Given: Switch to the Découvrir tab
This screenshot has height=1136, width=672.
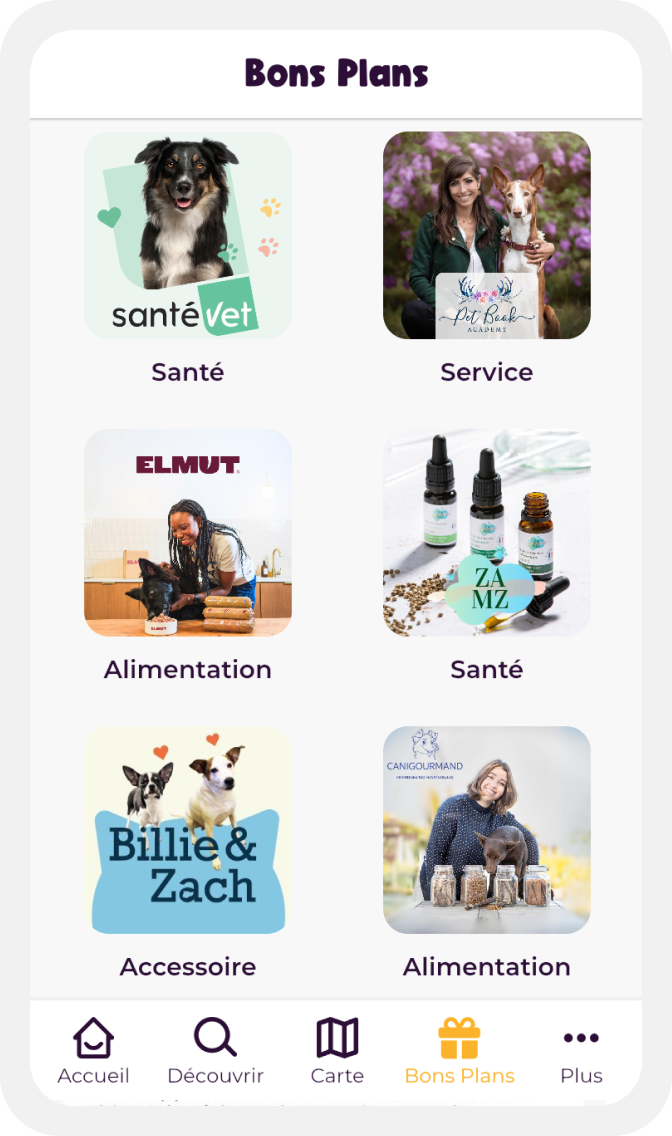Looking at the screenshot, I should [215, 1052].
